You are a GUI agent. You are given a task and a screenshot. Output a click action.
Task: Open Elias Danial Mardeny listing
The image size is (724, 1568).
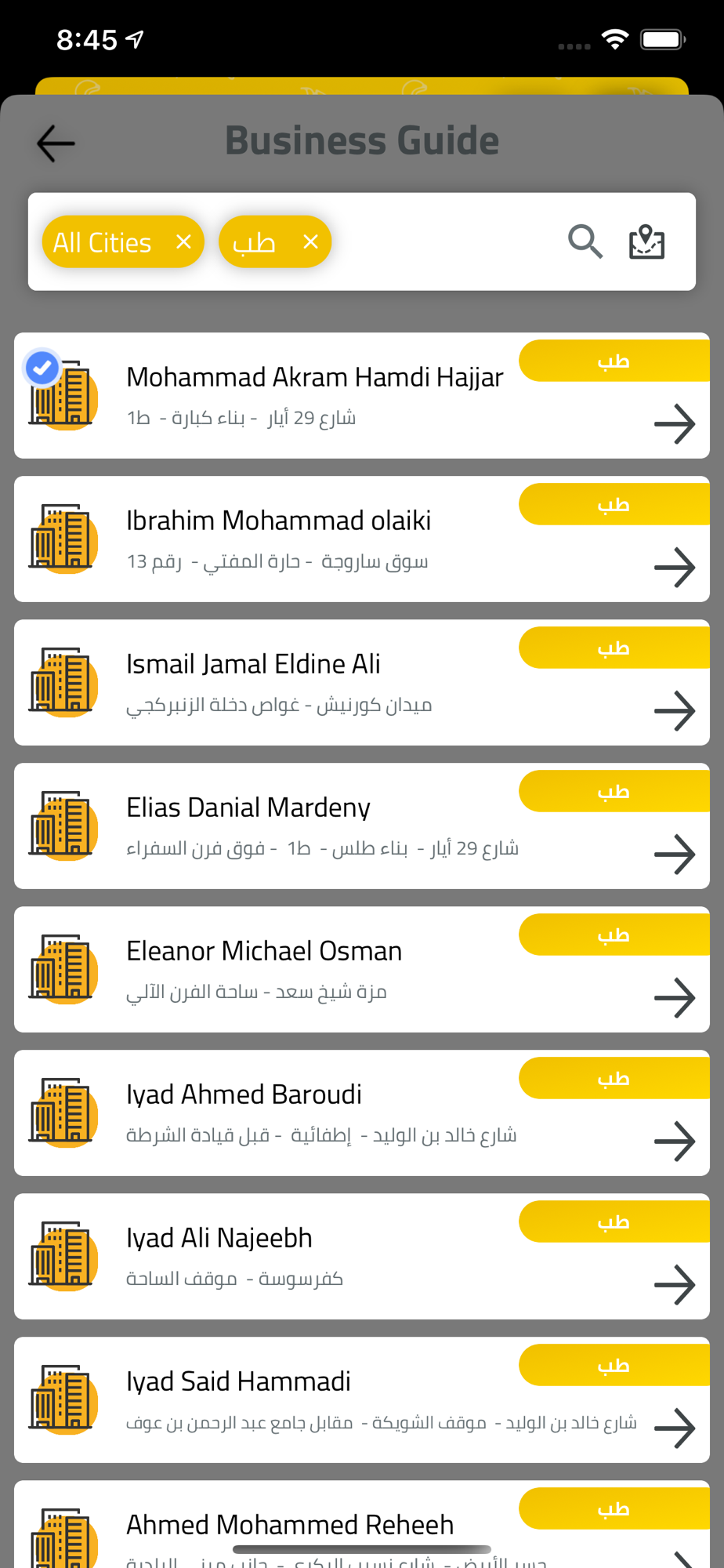[362, 826]
